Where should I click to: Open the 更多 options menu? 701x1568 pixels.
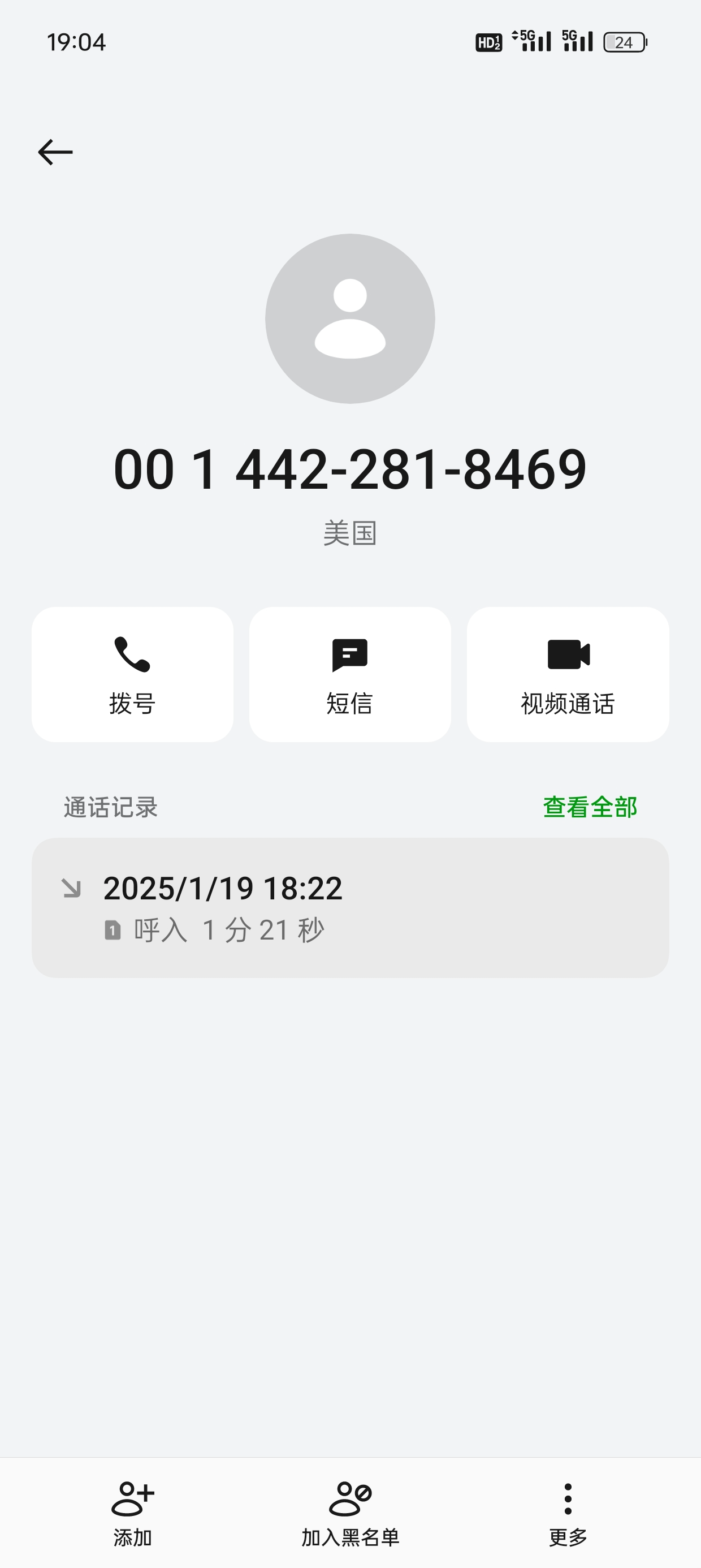pyautogui.click(x=568, y=1513)
